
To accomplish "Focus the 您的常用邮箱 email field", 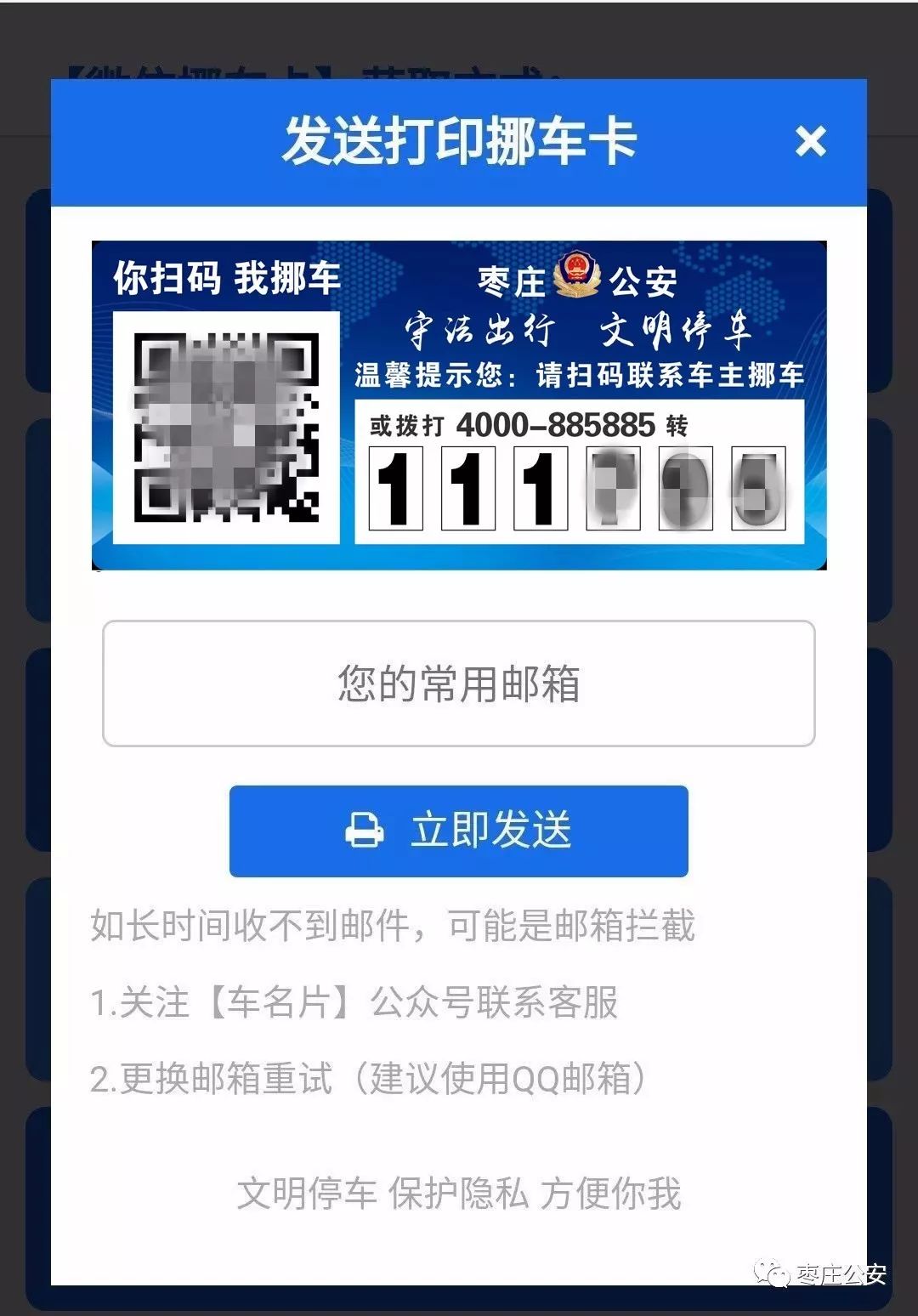I will (459, 684).
